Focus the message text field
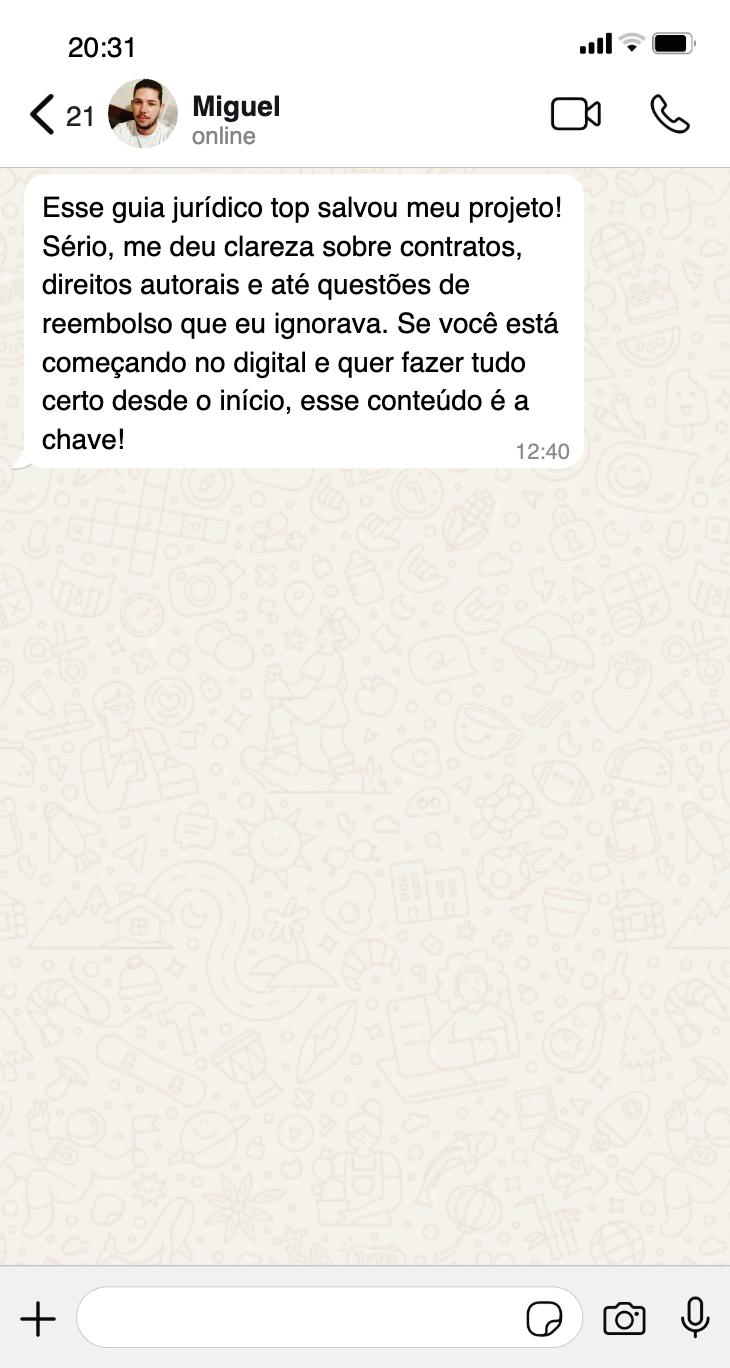Viewport: 730px width, 1368px height. pyautogui.click(x=300, y=1318)
